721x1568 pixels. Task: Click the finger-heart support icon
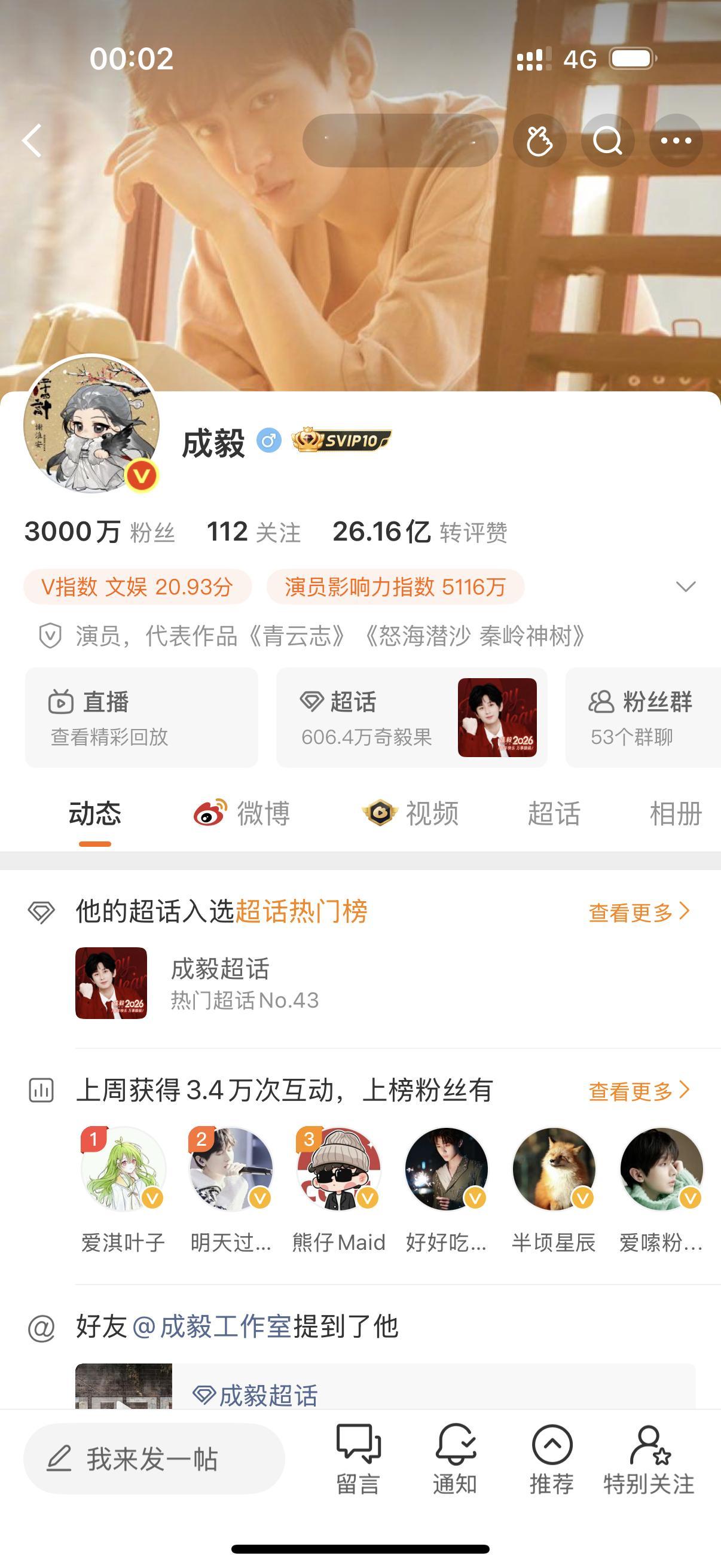click(539, 139)
